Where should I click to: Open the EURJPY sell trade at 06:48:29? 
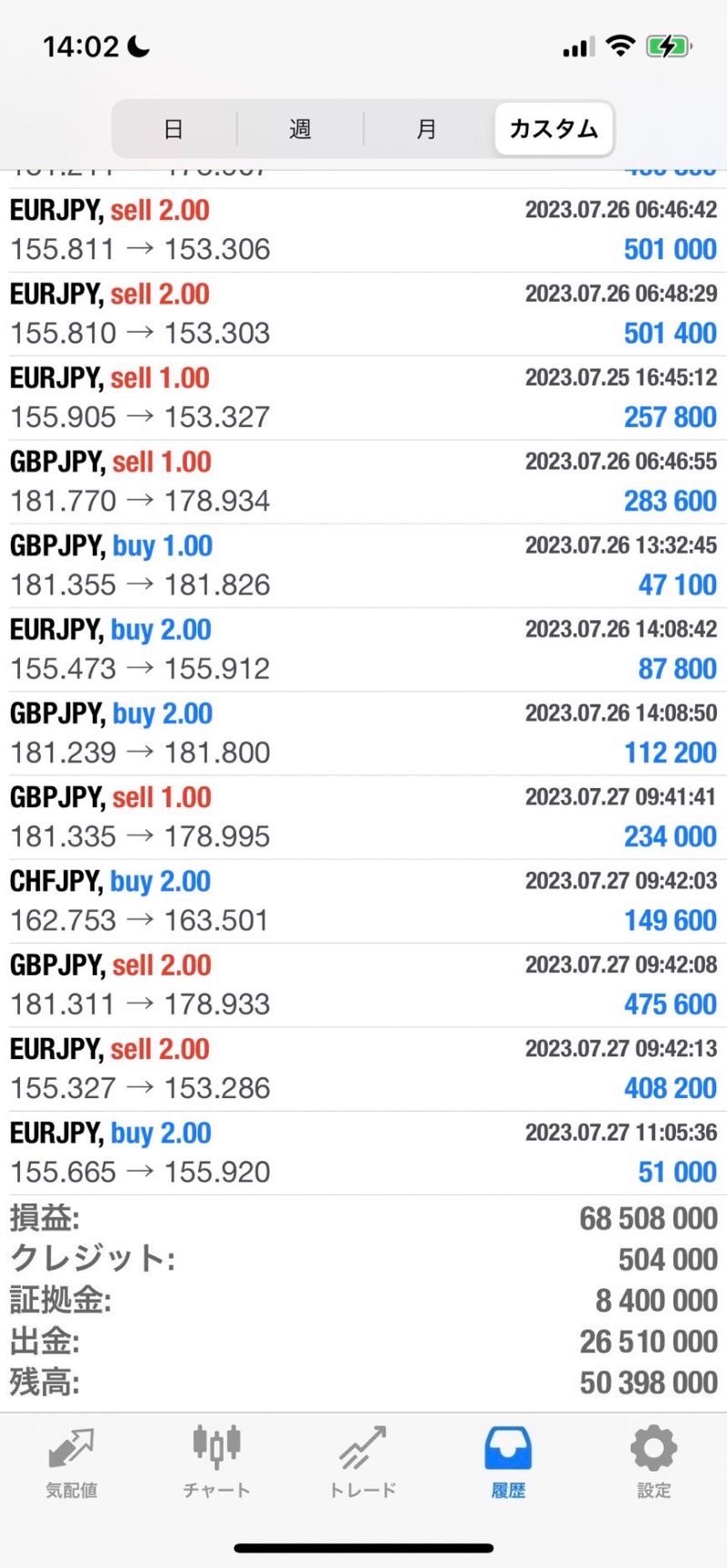363,314
